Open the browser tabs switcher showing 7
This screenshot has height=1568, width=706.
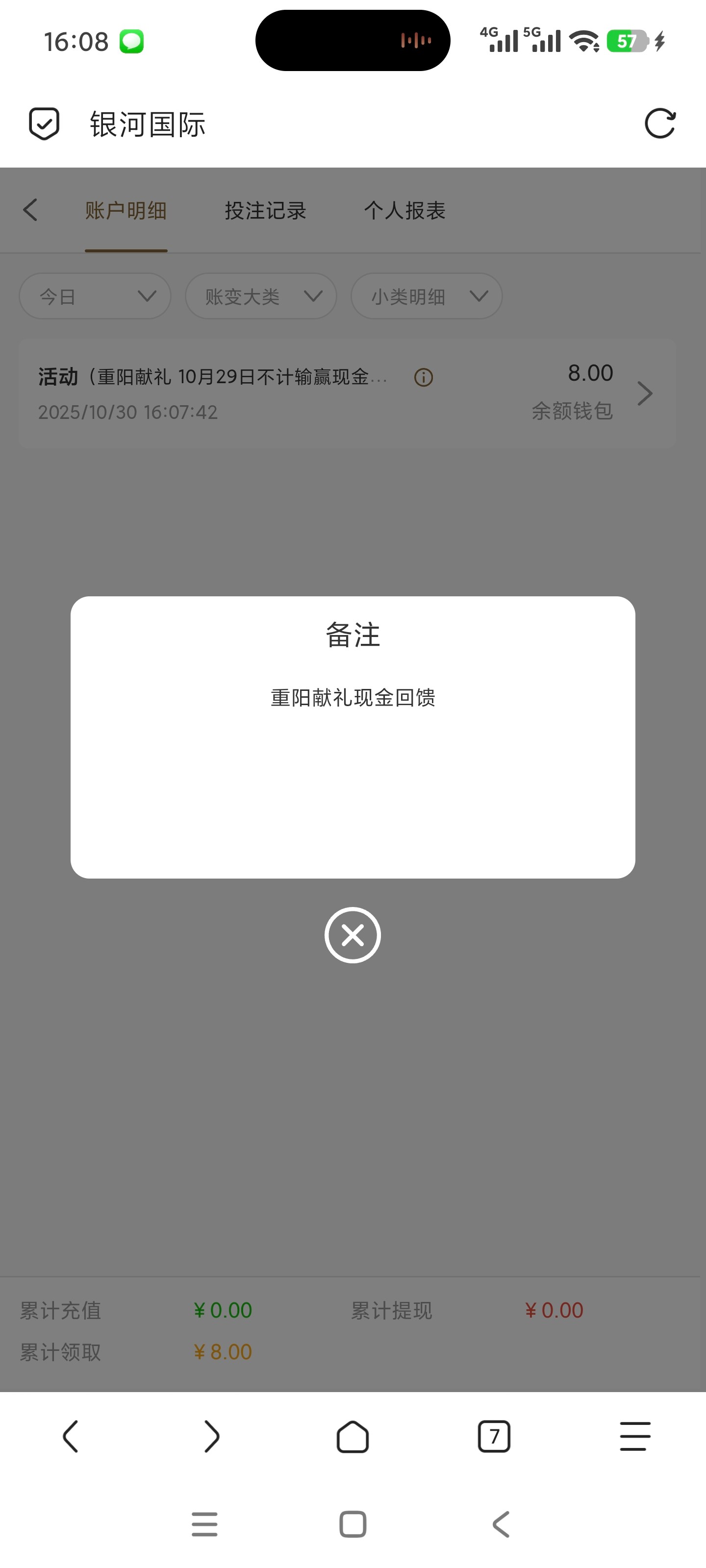[x=494, y=1437]
